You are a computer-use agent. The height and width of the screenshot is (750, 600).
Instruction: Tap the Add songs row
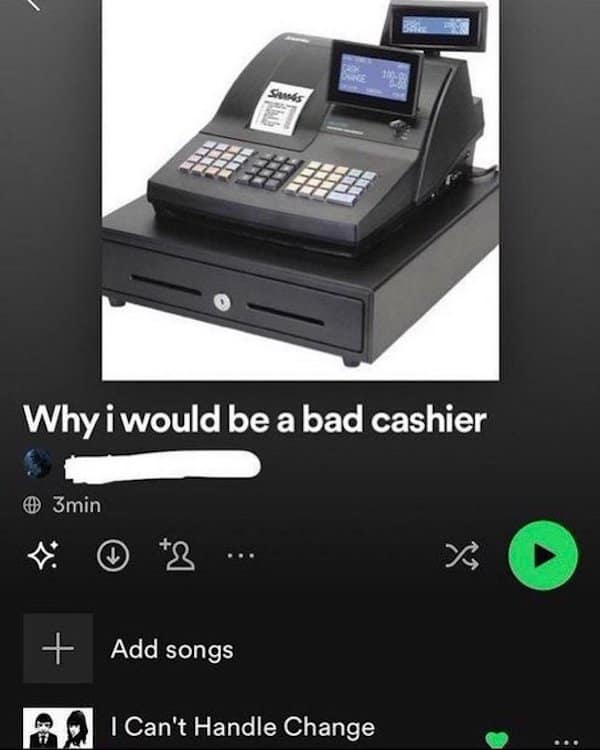click(x=170, y=650)
